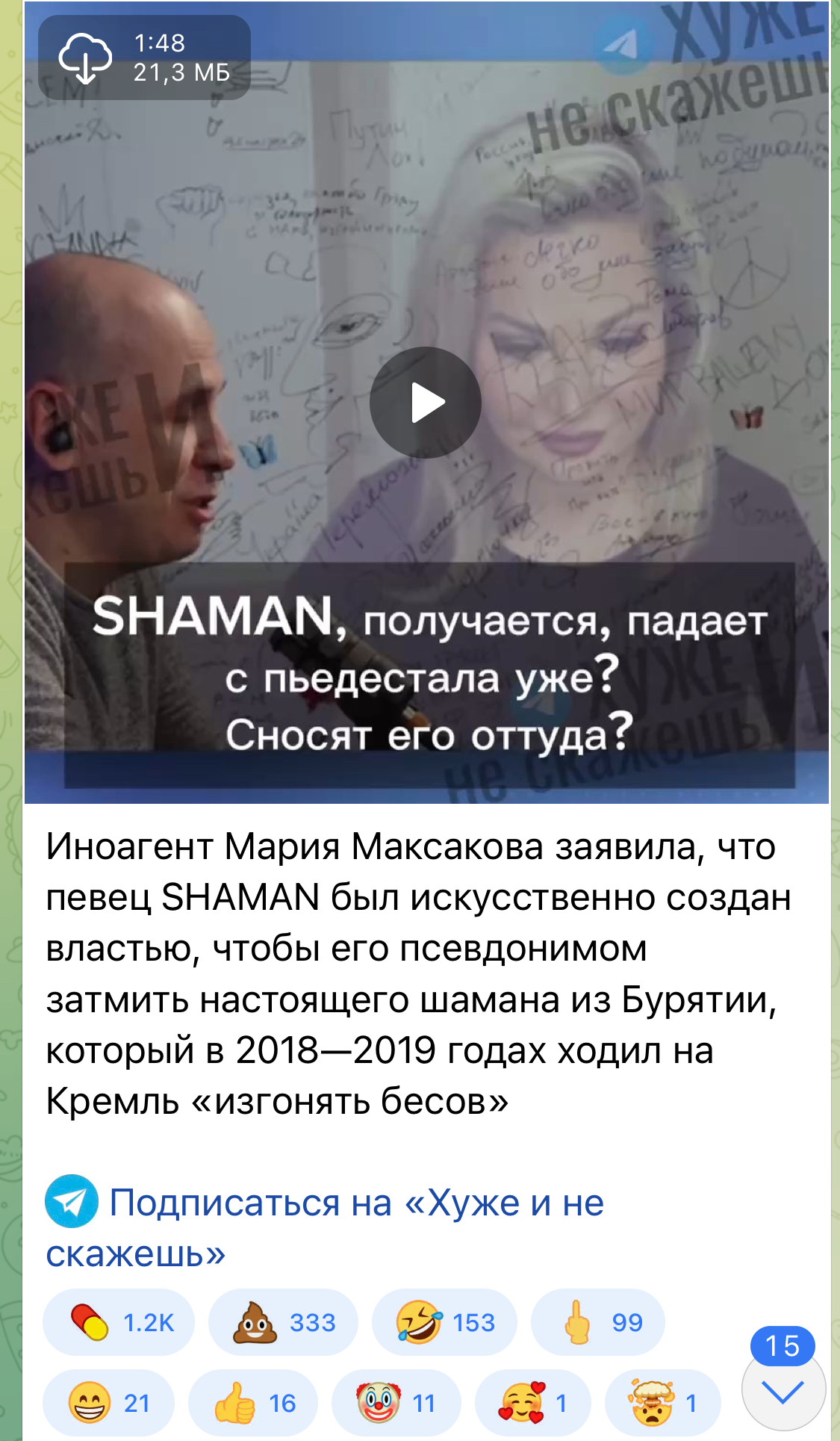Choose the exploding head reaction
Image resolution: width=840 pixels, height=1441 pixels.
(x=662, y=1403)
